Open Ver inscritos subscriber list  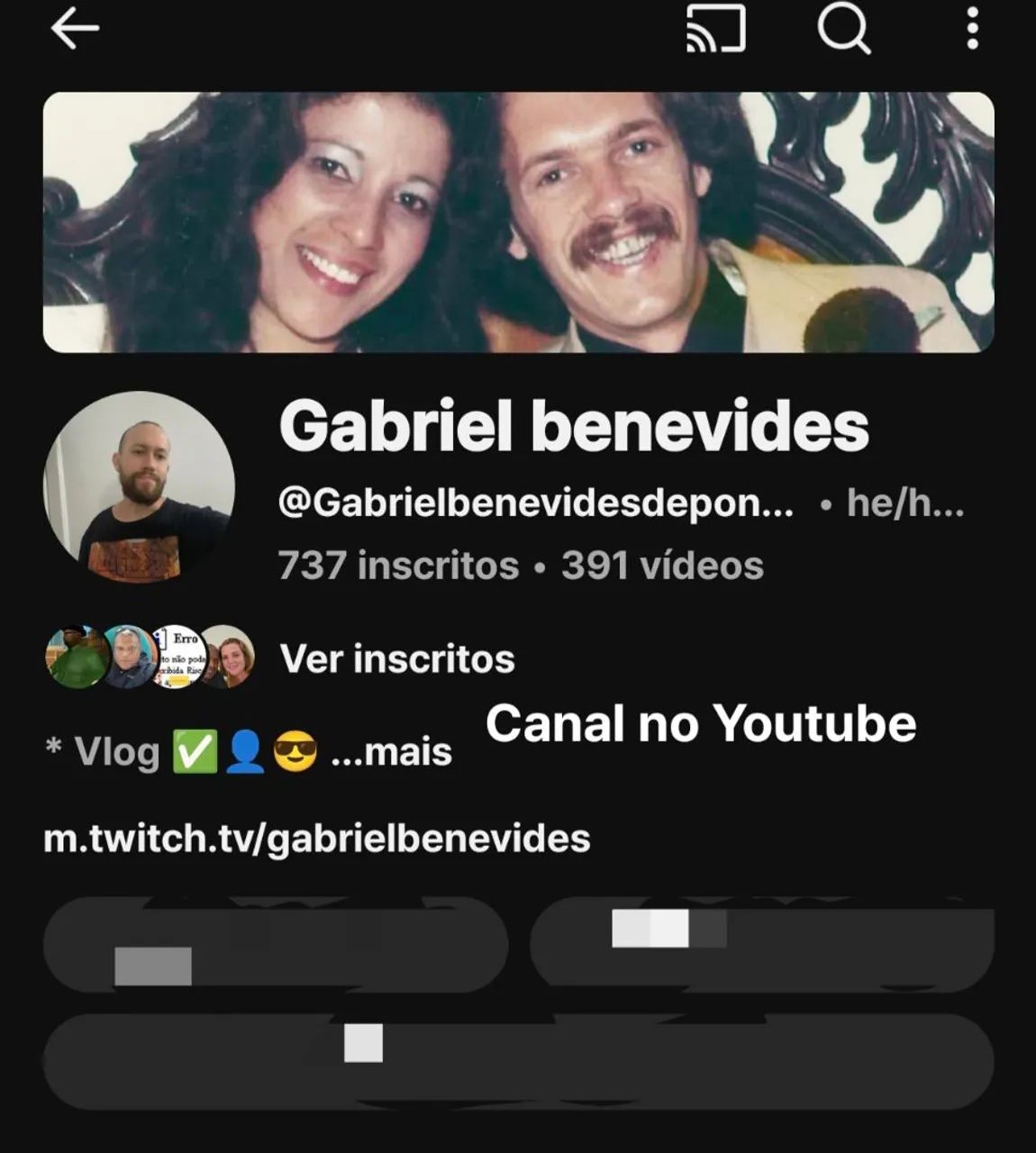pos(397,658)
